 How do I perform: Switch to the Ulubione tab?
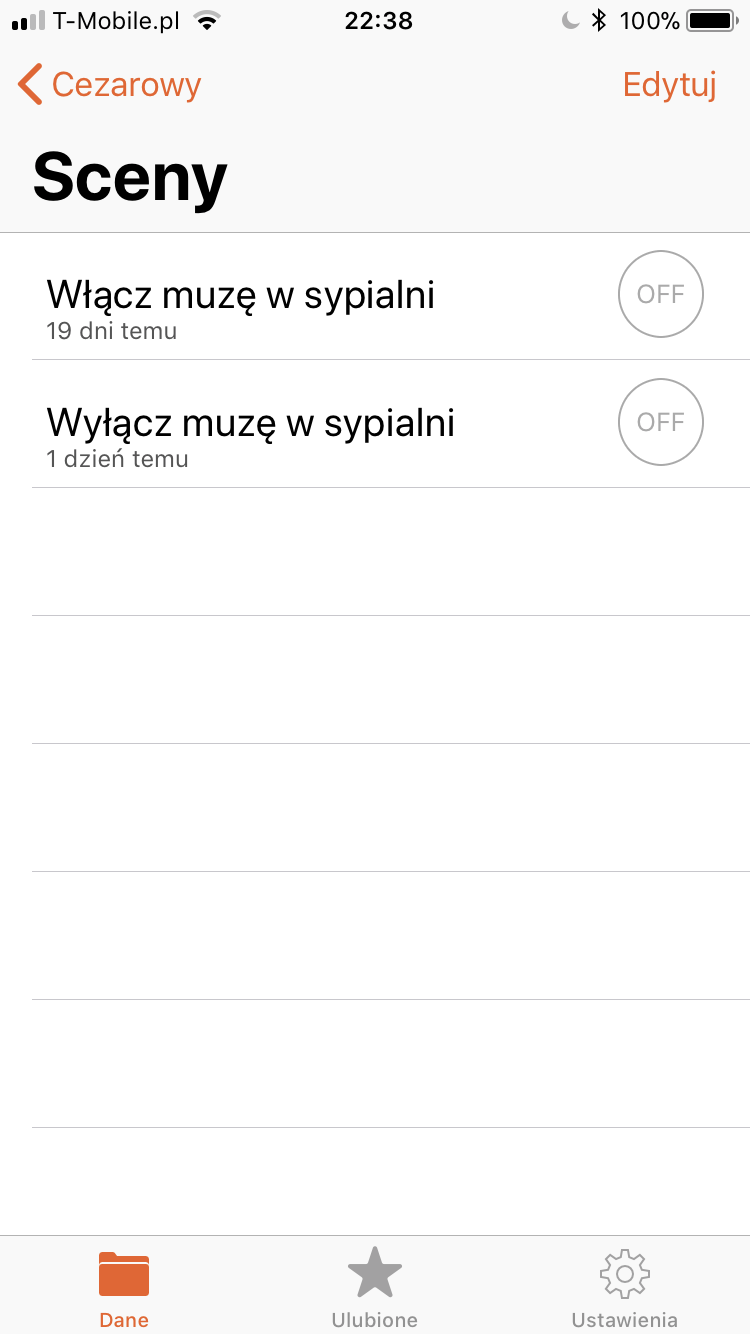[x=375, y=1289]
